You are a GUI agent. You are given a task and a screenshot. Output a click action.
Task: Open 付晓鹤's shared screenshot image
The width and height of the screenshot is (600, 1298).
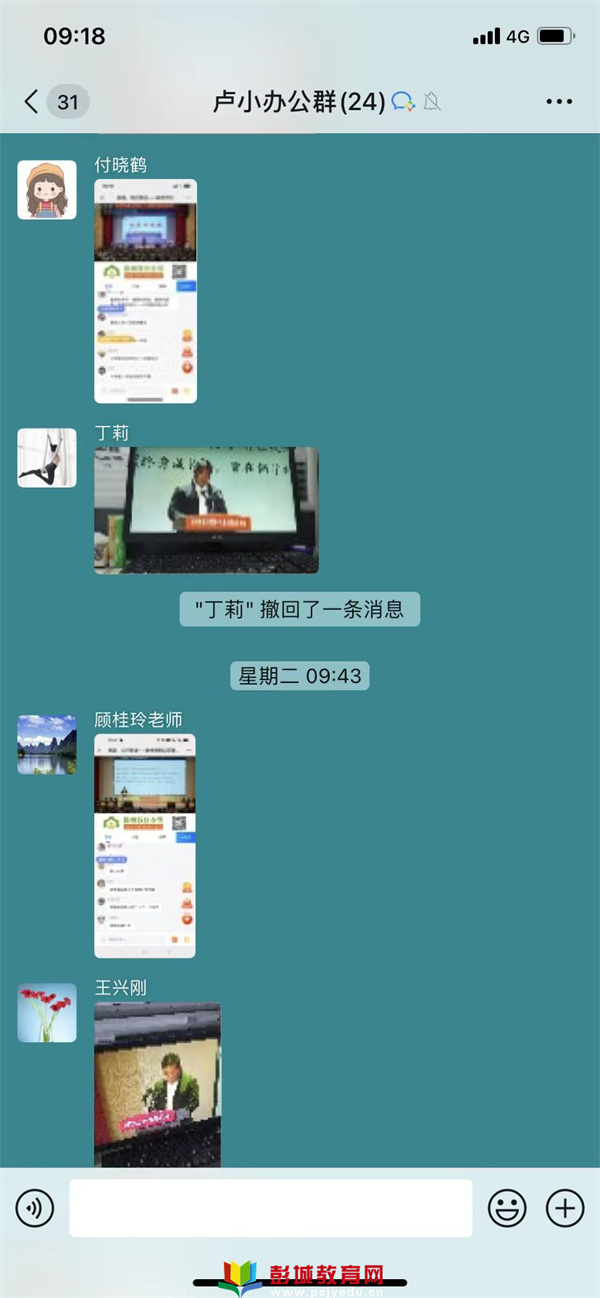(146, 291)
